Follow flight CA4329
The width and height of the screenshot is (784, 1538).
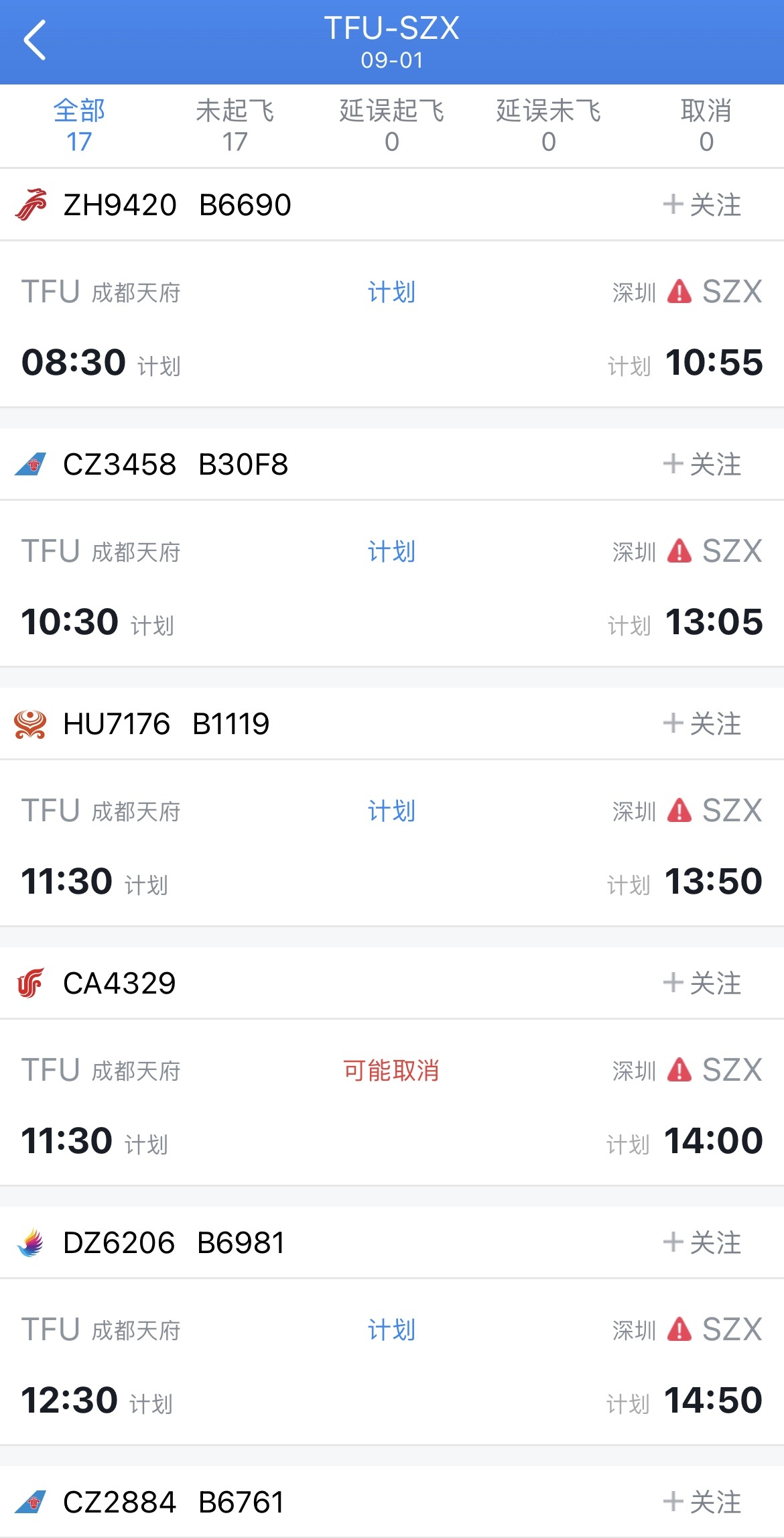(x=702, y=983)
